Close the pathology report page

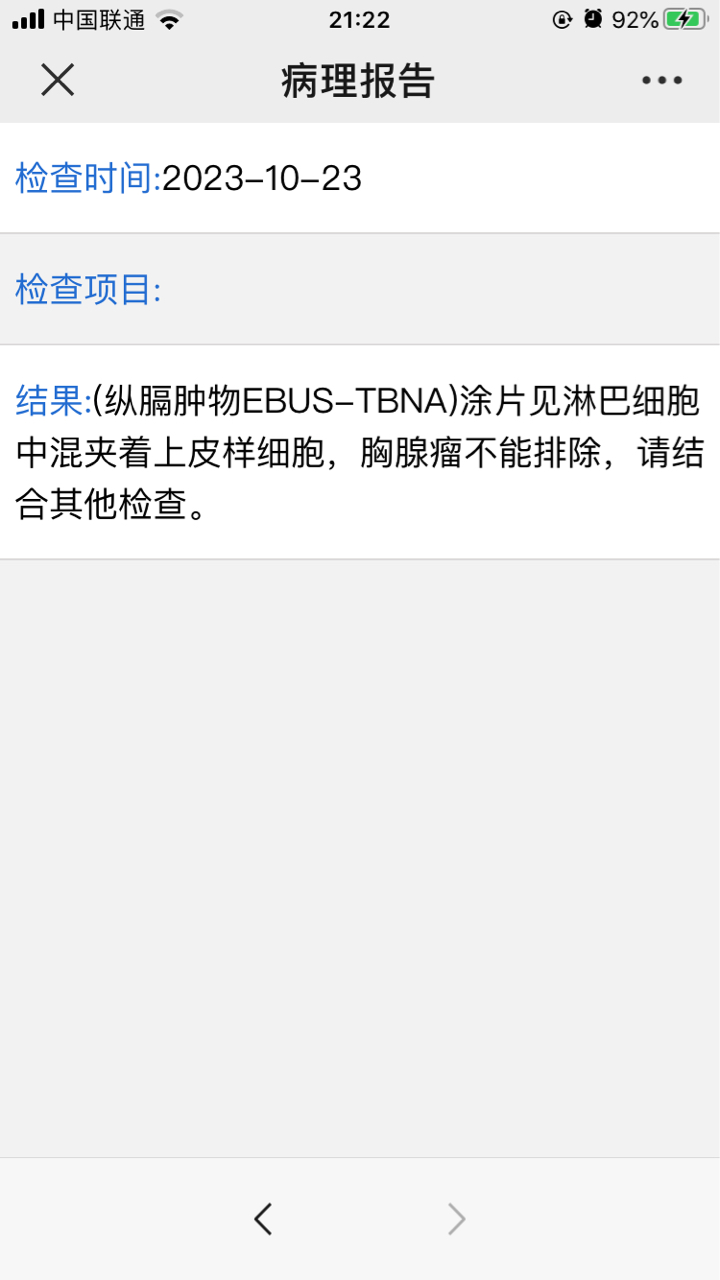pos(58,80)
